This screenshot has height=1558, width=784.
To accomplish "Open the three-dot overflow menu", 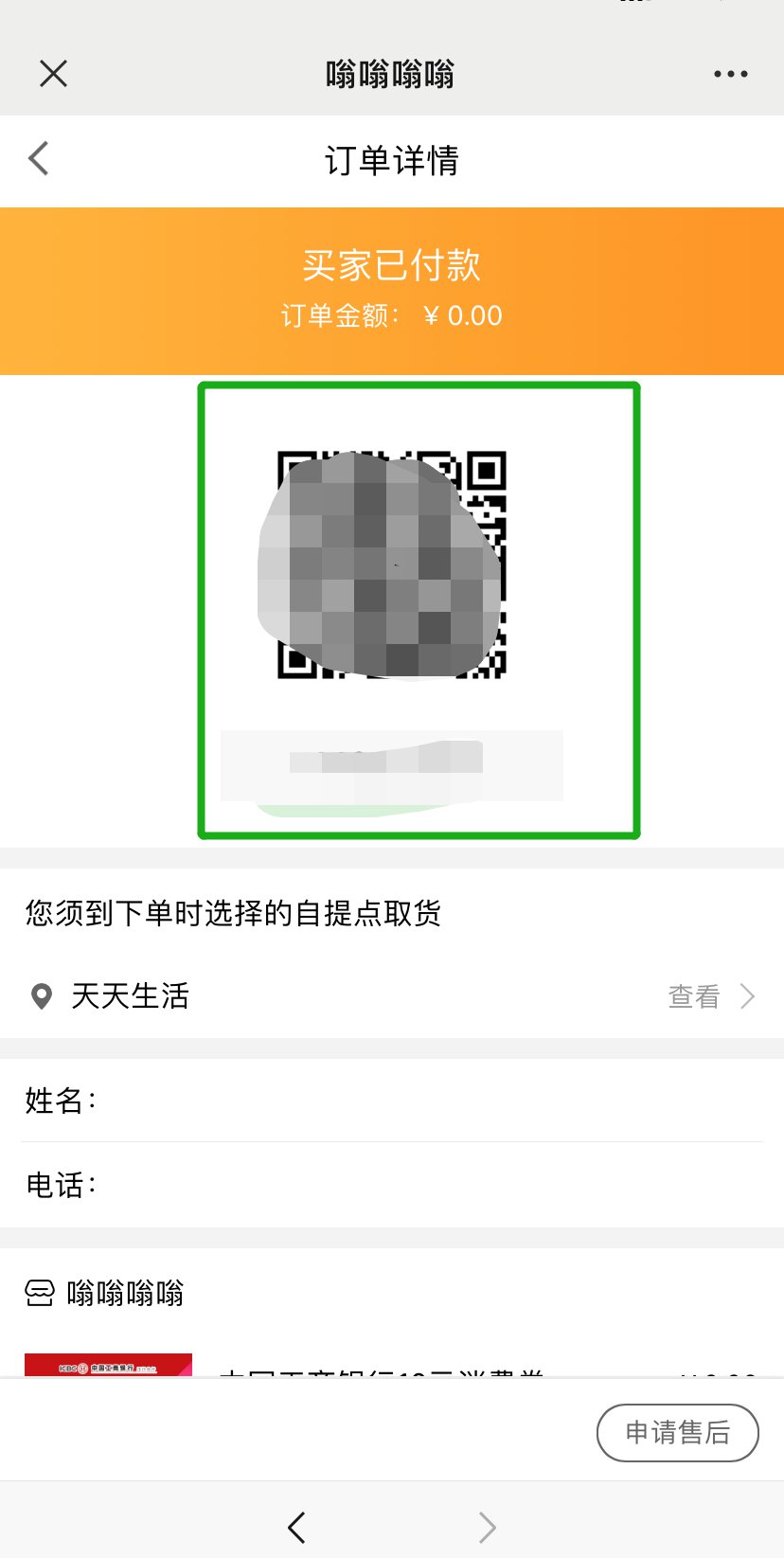I will [730, 74].
